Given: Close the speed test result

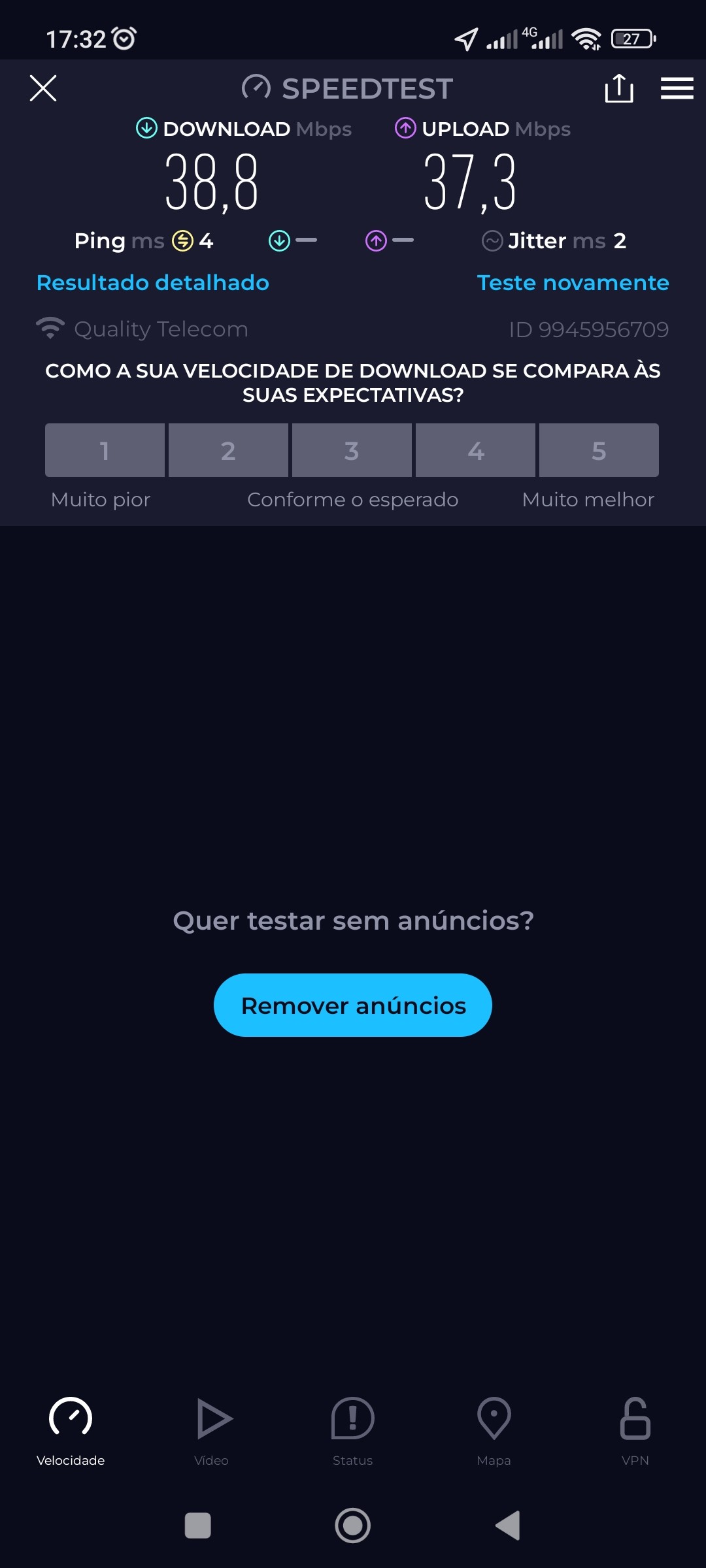Looking at the screenshot, I should 43,88.
